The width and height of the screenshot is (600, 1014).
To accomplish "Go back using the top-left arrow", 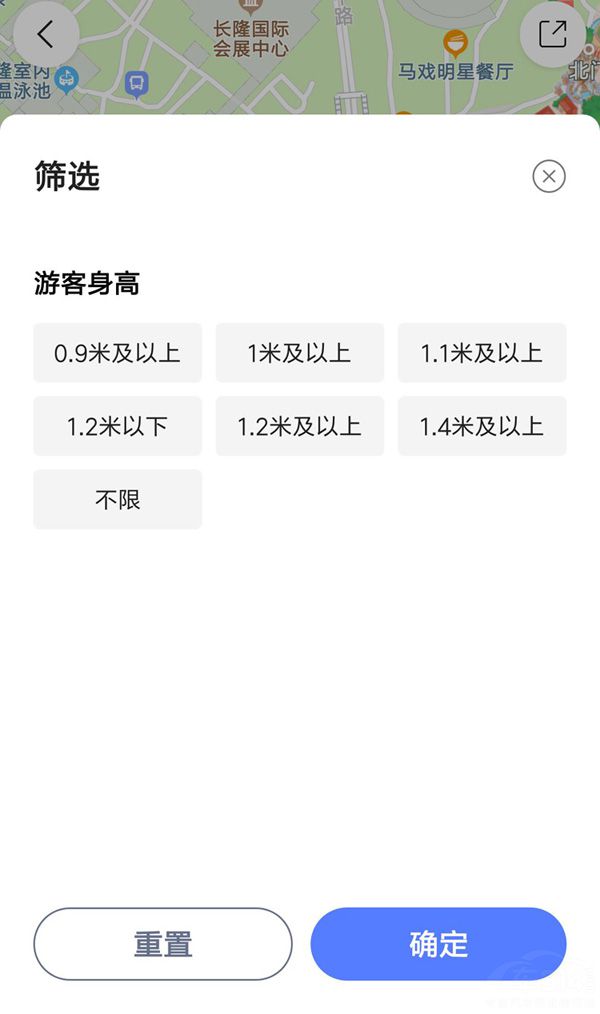I will [46, 34].
